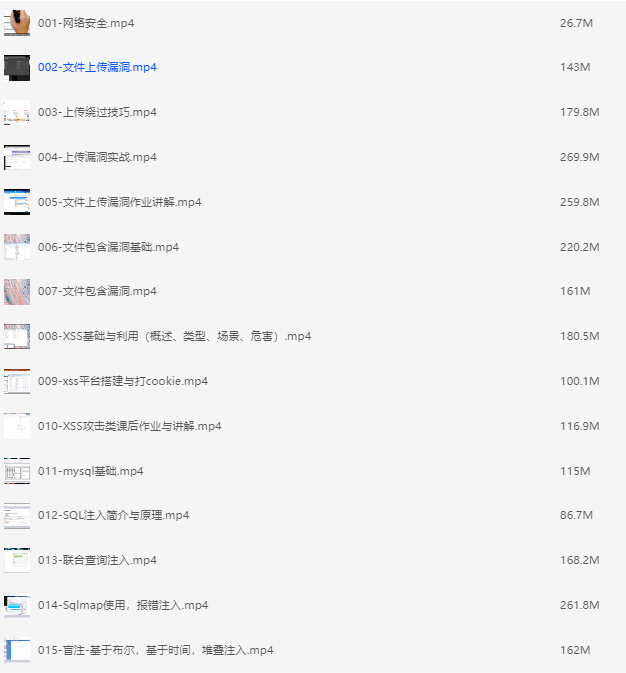The height and width of the screenshot is (673, 626).
Task: Open 006-文件包含漏洞基础.mp4 file
Action: point(108,246)
